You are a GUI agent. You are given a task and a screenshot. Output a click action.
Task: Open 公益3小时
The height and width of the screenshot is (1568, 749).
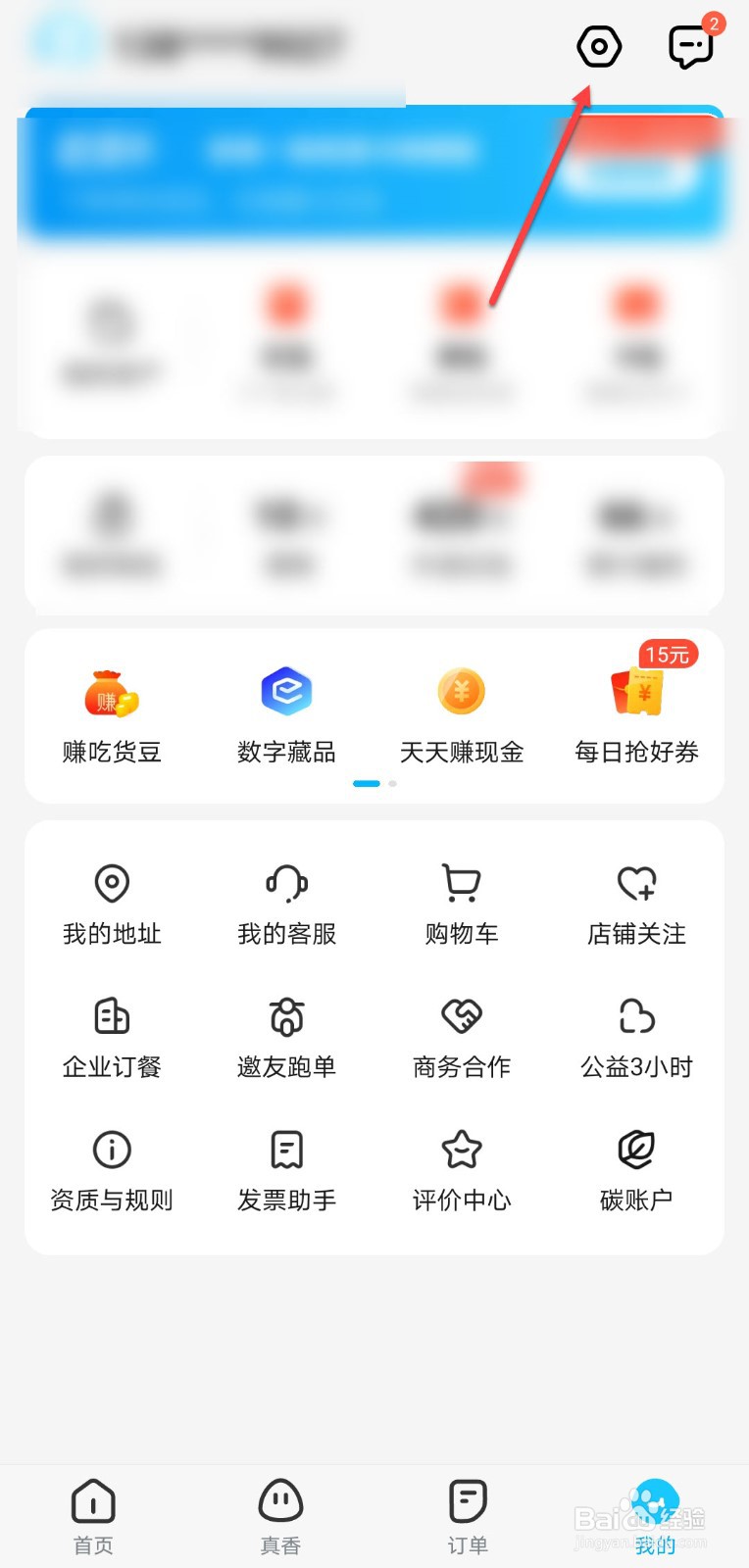click(x=636, y=1037)
